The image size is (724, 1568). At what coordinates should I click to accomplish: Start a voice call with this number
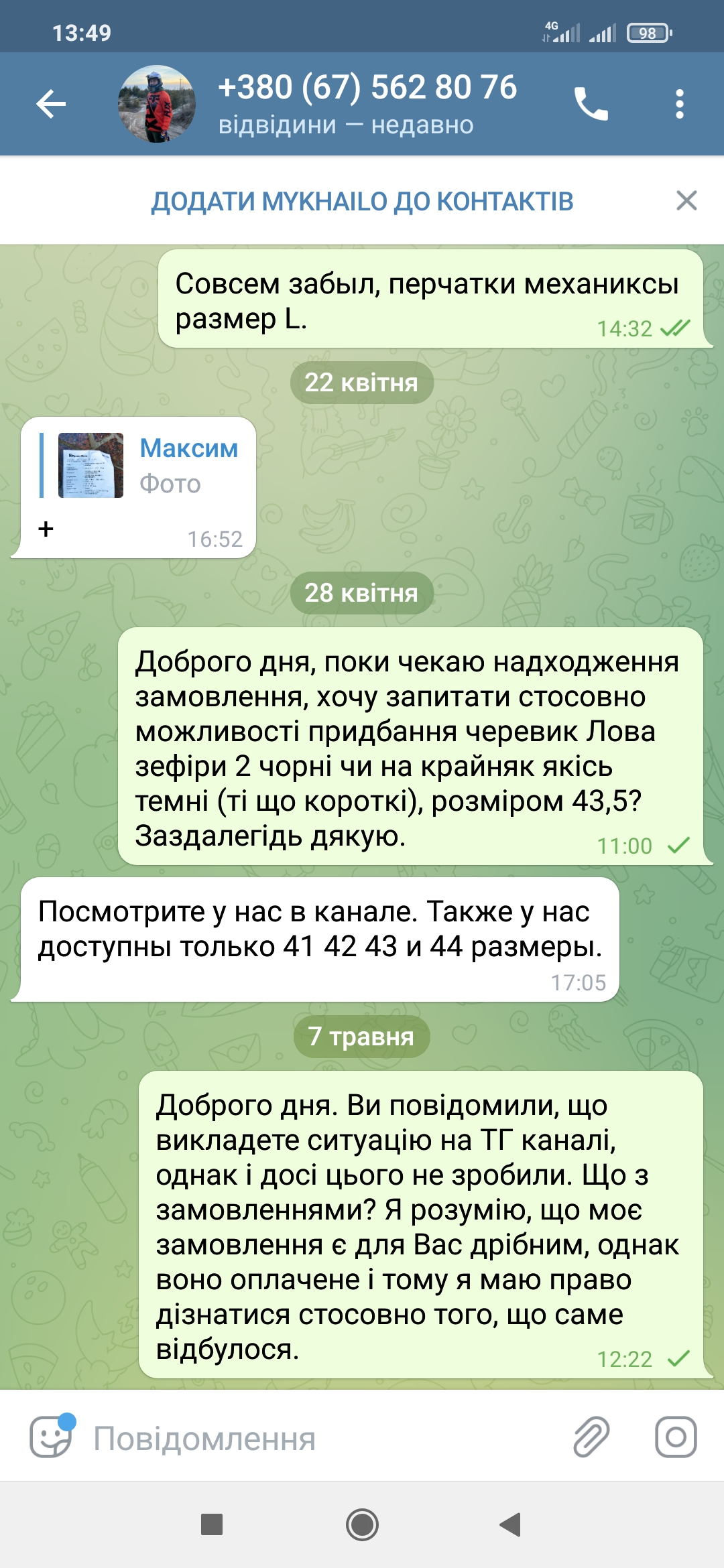[x=591, y=104]
